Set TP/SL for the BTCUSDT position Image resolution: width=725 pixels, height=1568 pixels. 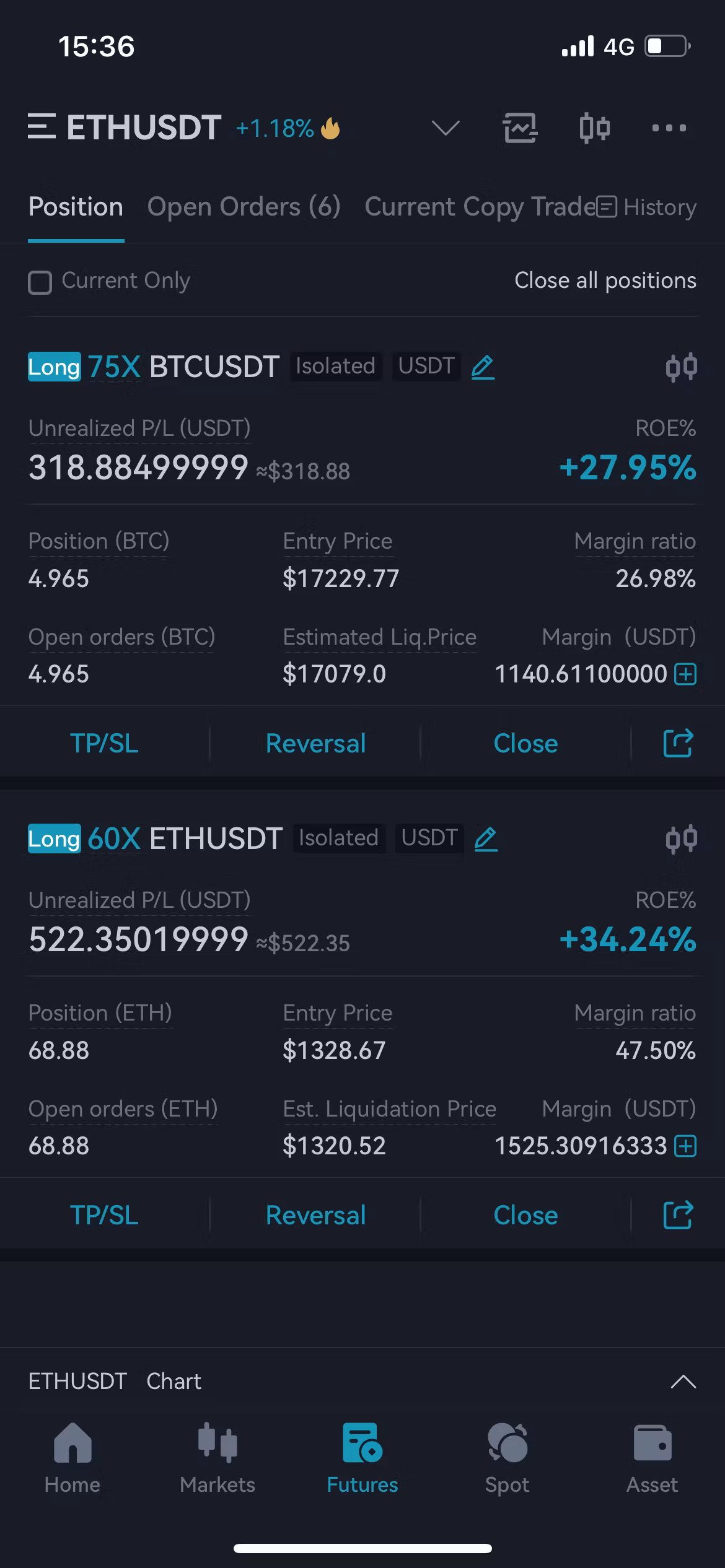coord(104,743)
